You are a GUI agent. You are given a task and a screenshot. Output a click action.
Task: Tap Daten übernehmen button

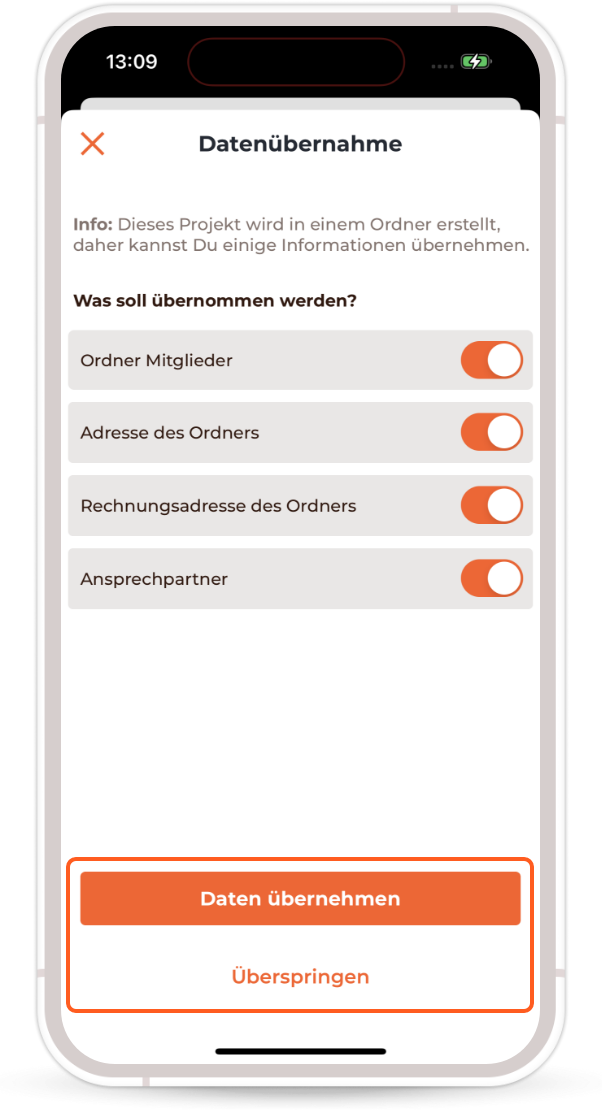pos(300,899)
